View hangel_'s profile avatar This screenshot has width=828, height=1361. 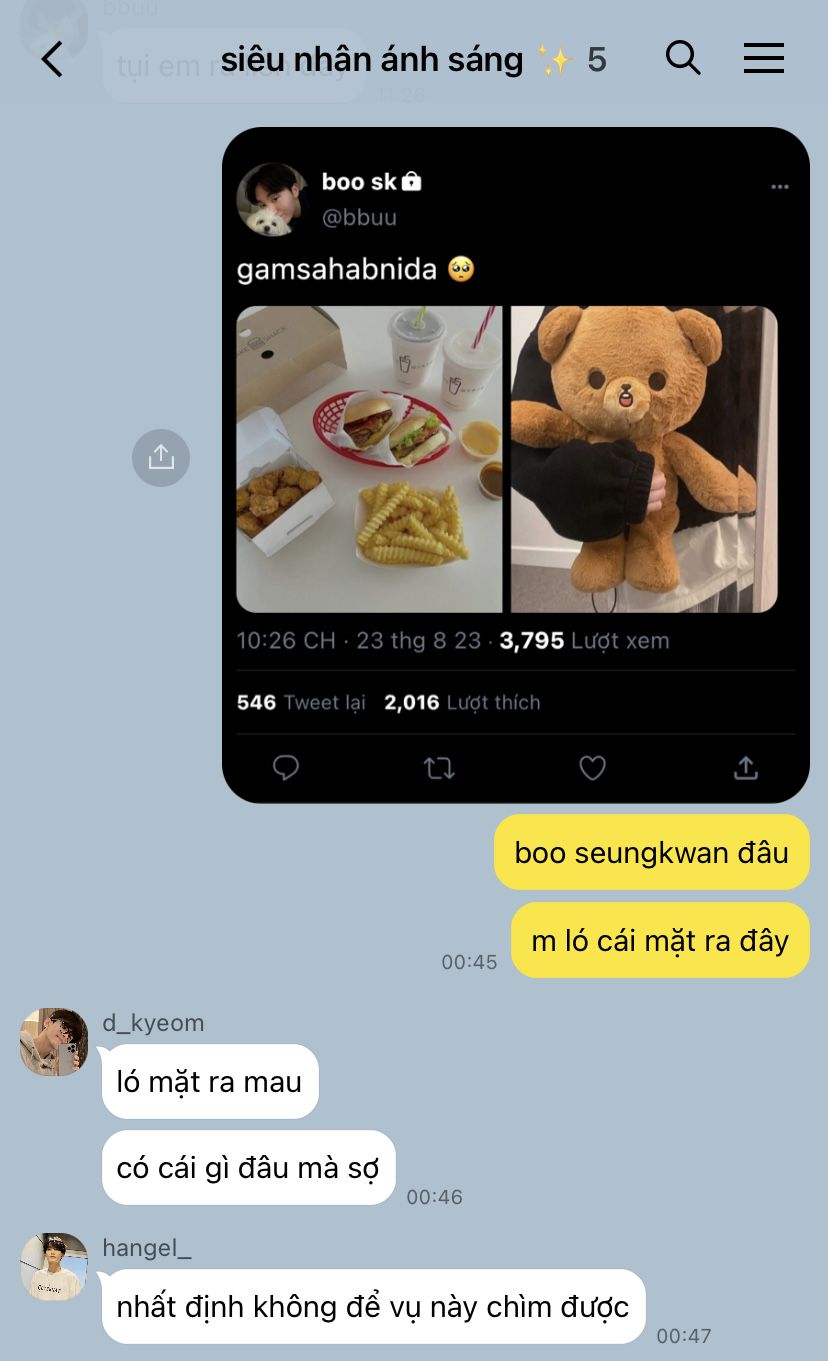point(54,1267)
